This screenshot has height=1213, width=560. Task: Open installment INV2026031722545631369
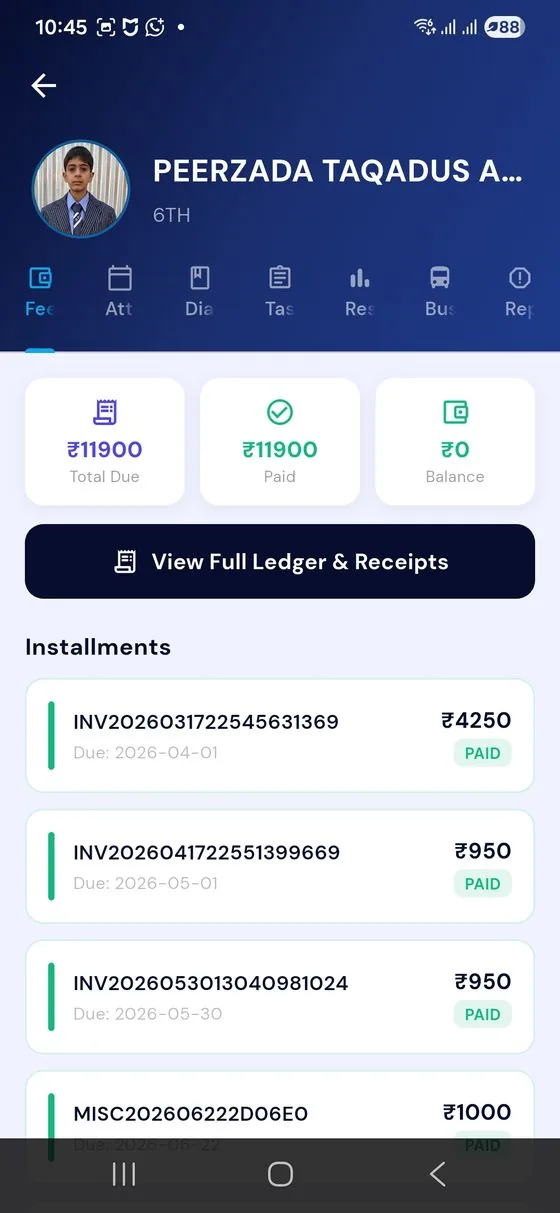tap(280, 735)
